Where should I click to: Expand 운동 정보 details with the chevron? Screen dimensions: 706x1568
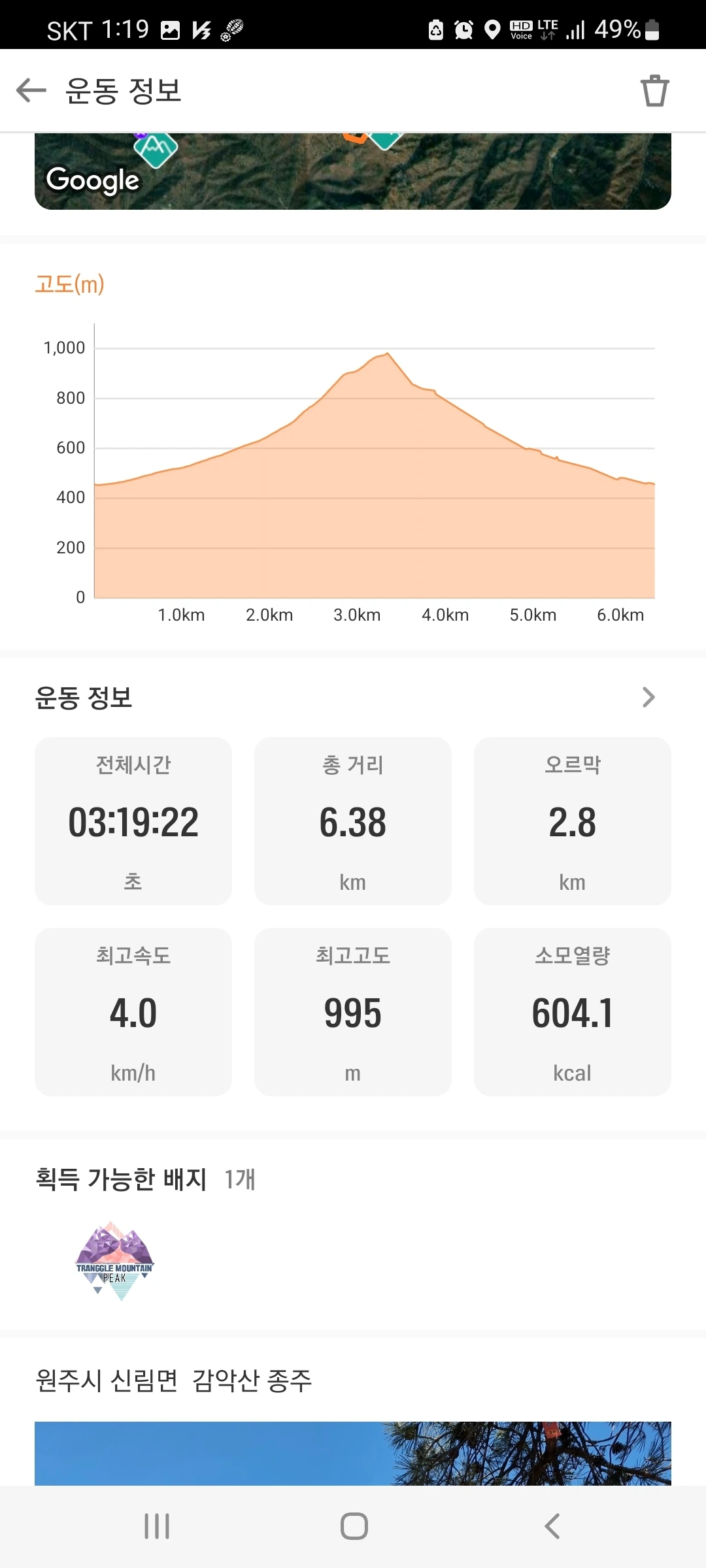[x=648, y=697]
